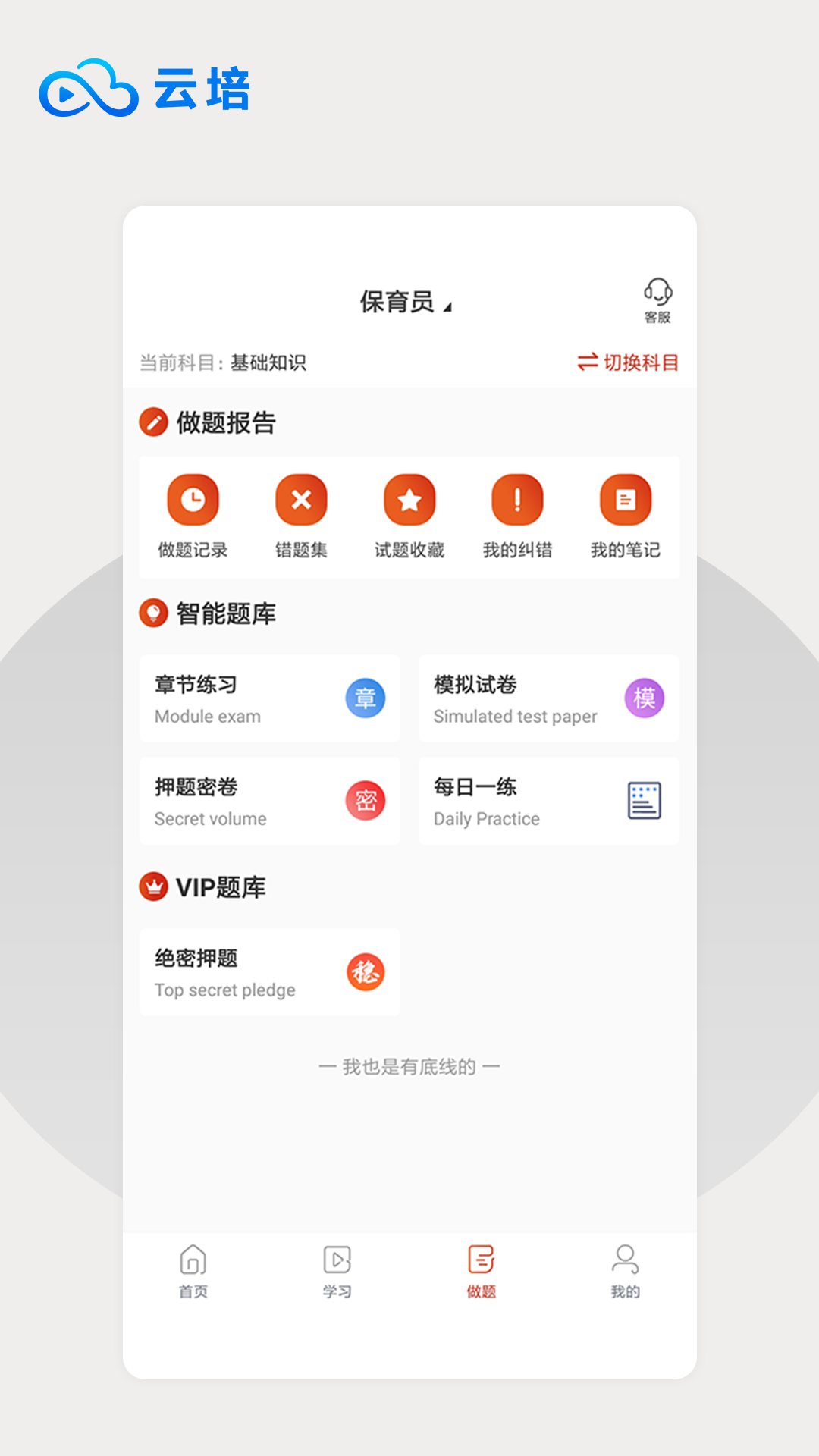This screenshot has width=819, height=1456.
Task: Open 绝密押题 Top secret pledge
Action: (269, 972)
